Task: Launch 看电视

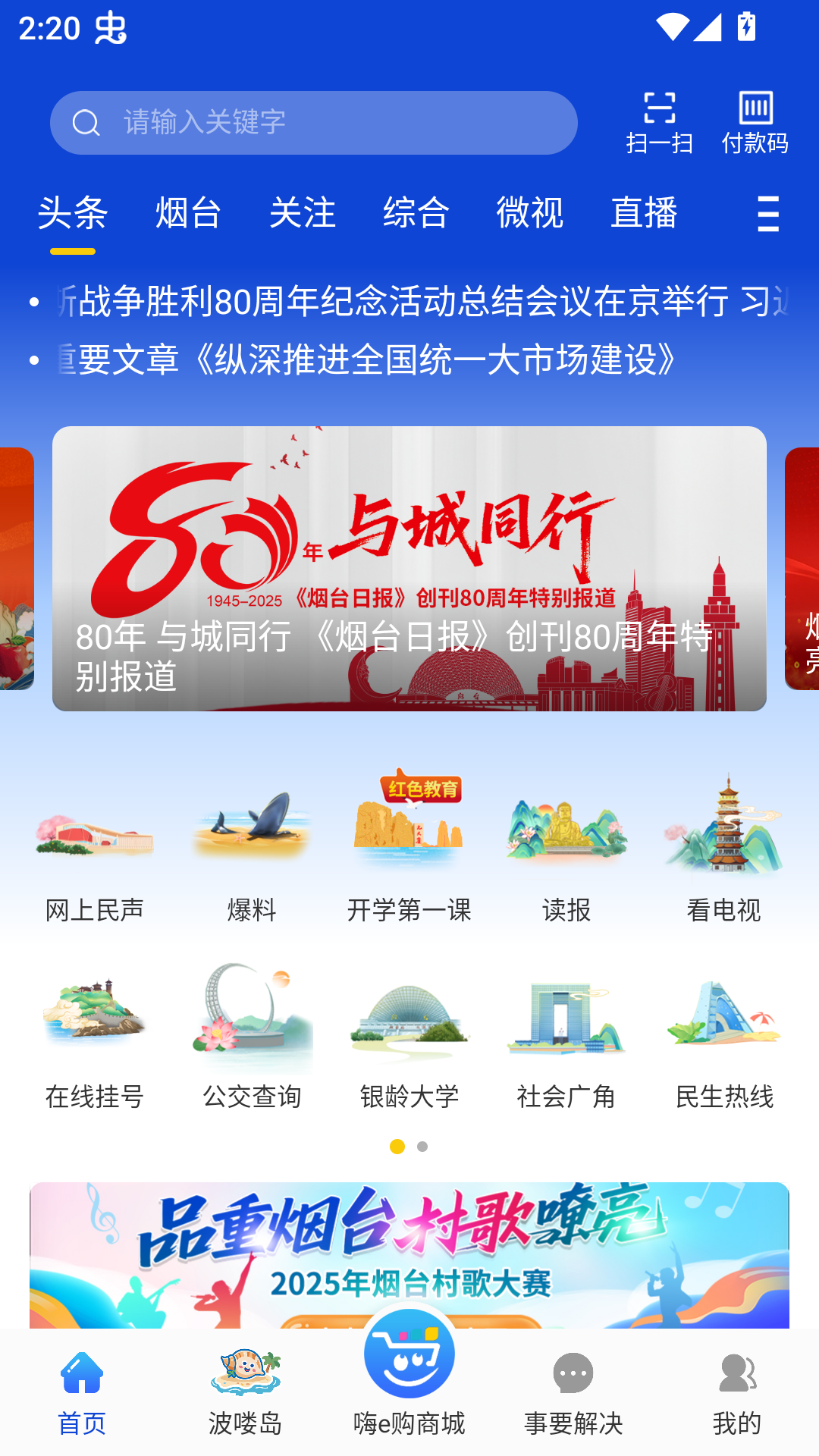Action: click(723, 848)
